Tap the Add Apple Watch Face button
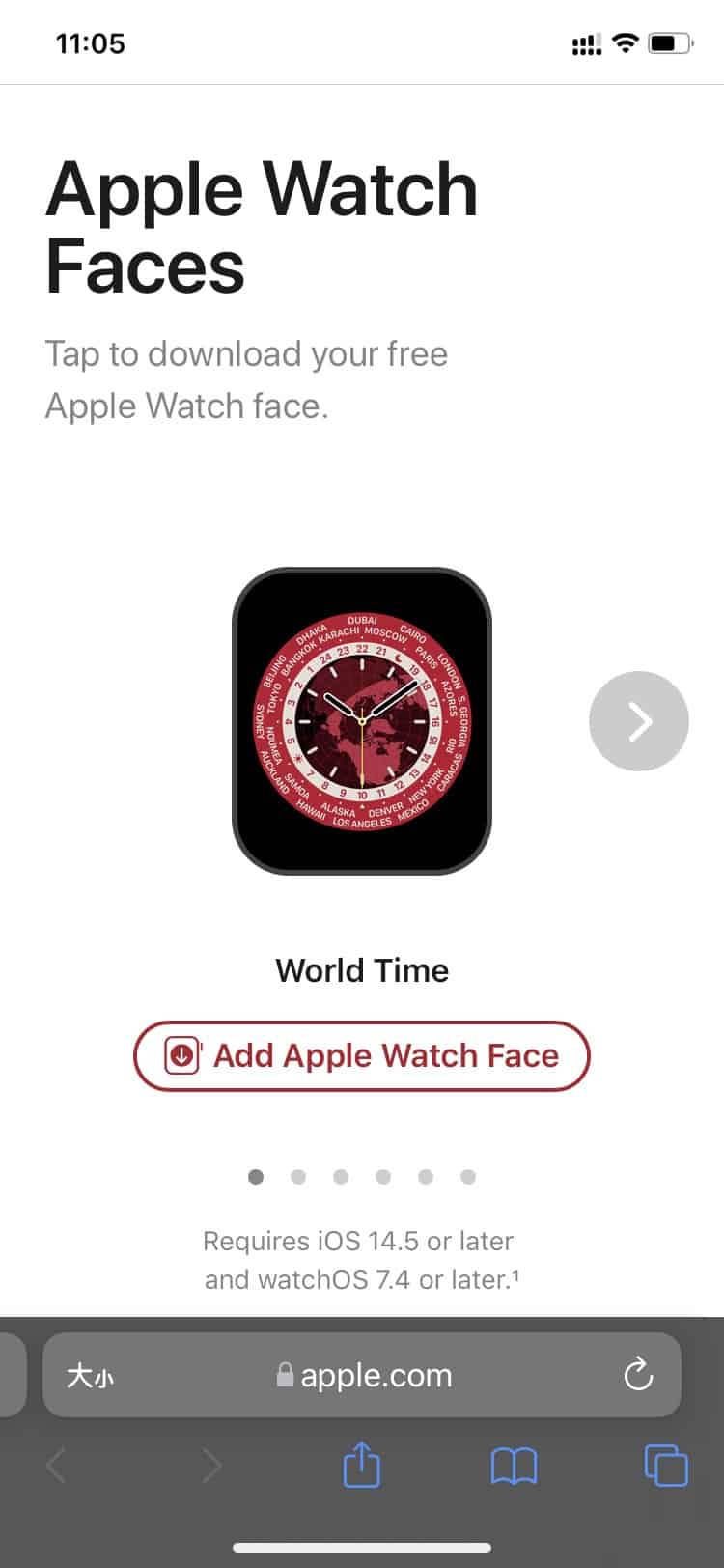This screenshot has height=1568, width=724. 362,1056
